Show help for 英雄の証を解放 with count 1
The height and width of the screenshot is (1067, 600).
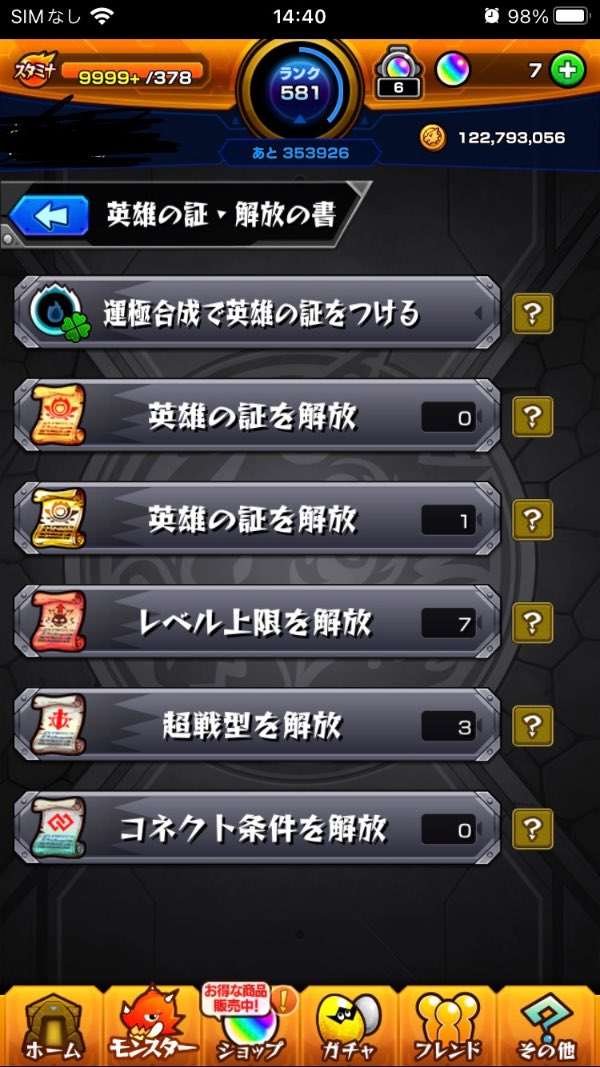click(x=532, y=520)
